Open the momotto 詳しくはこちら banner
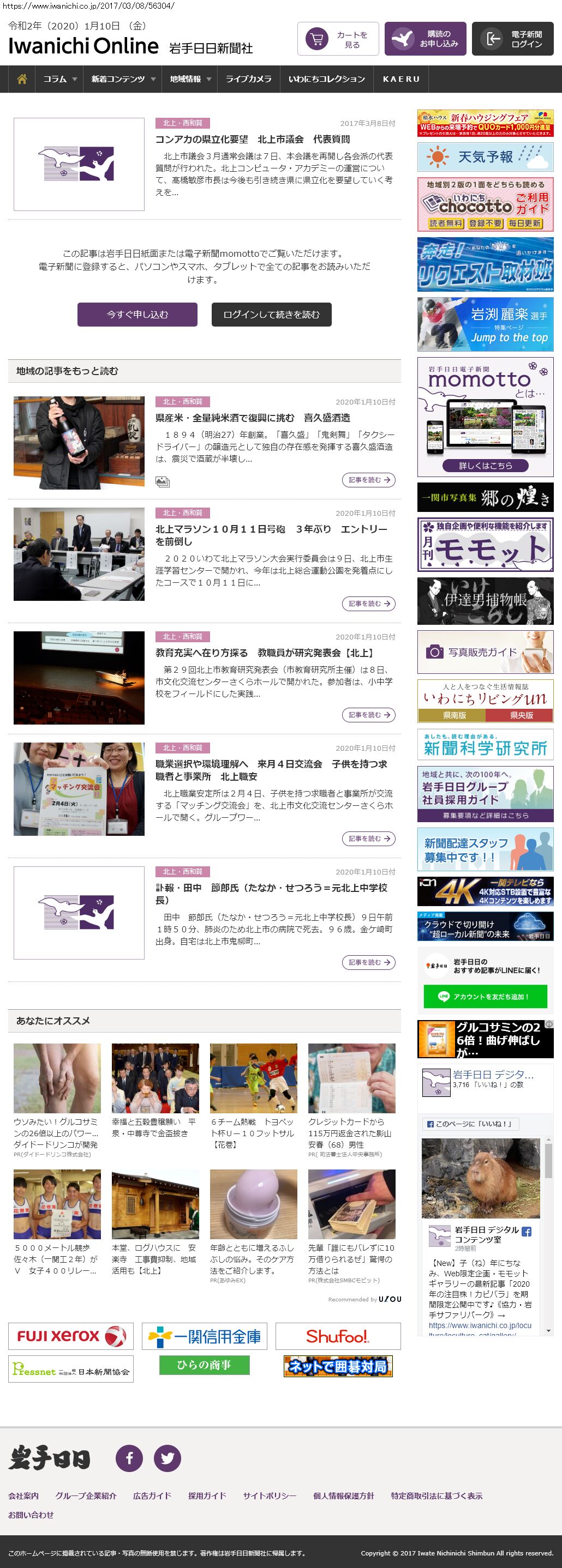Image resolution: width=562 pixels, height=1568 pixels. 485,466
